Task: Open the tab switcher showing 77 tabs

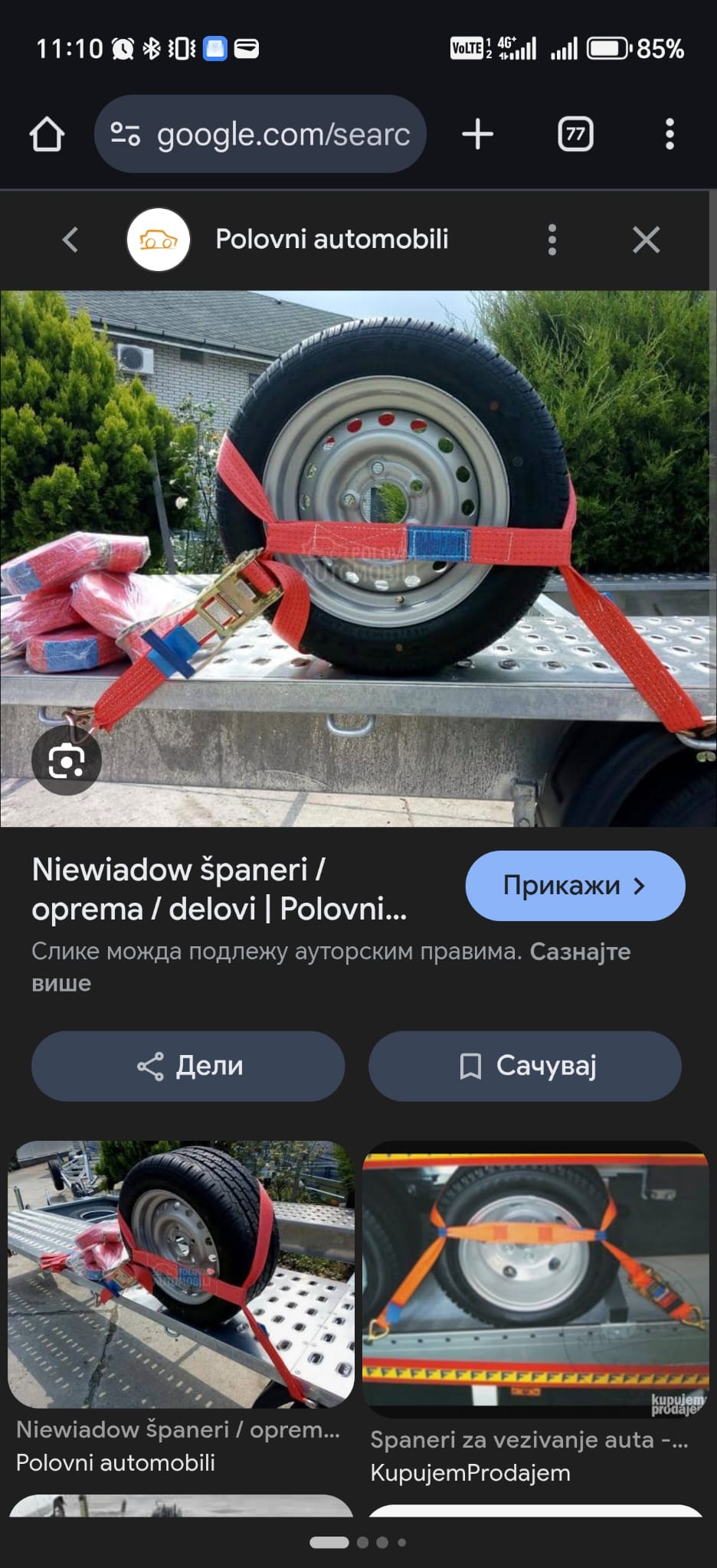Action: click(575, 135)
